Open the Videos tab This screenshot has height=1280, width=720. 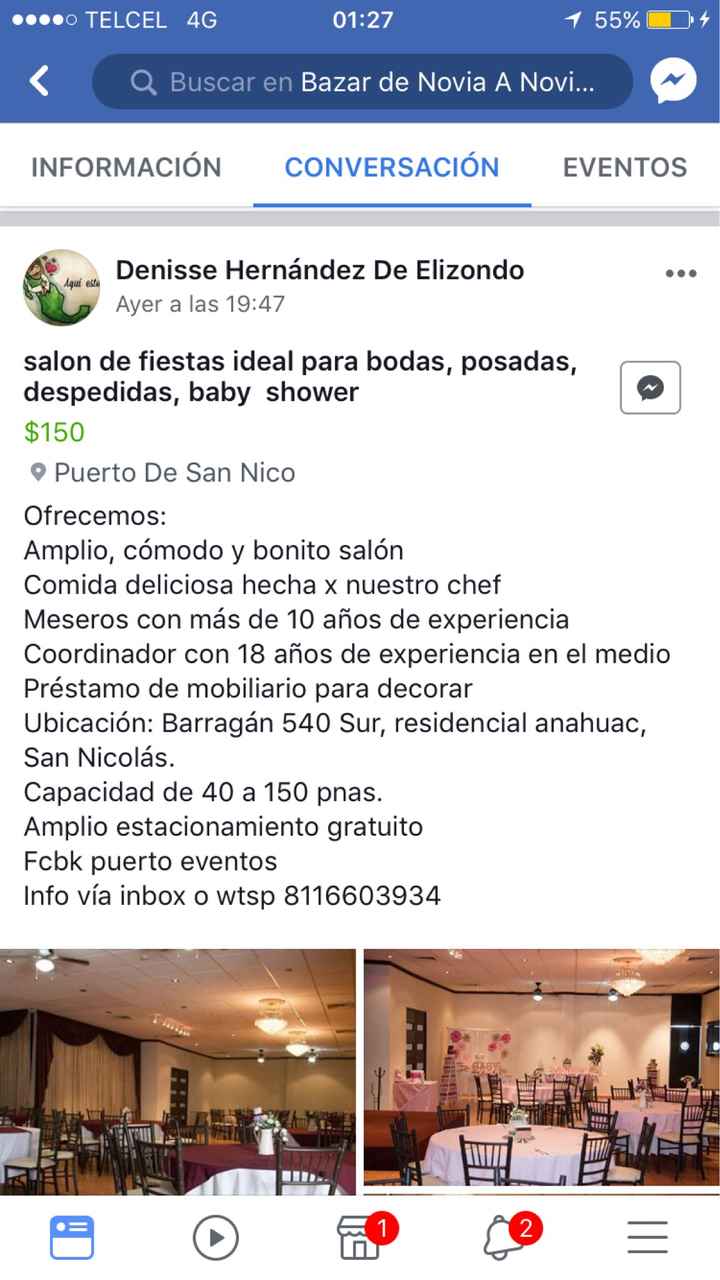(x=216, y=1238)
